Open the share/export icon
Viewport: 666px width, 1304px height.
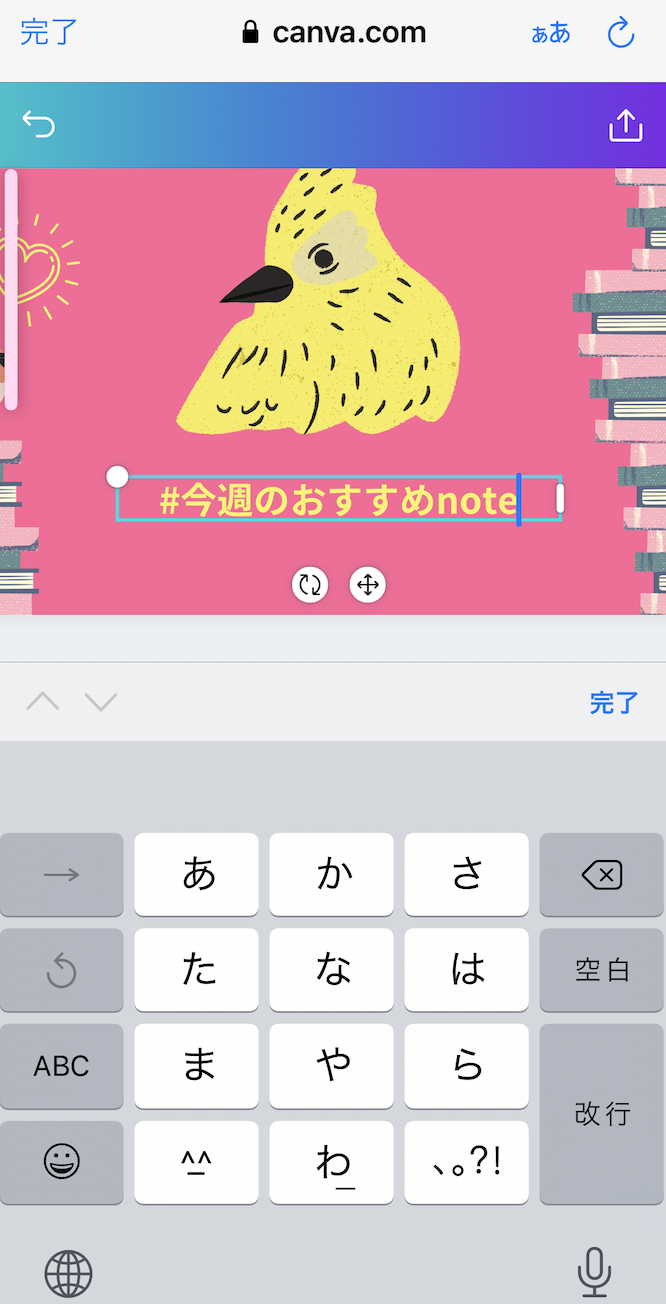tap(625, 125)
